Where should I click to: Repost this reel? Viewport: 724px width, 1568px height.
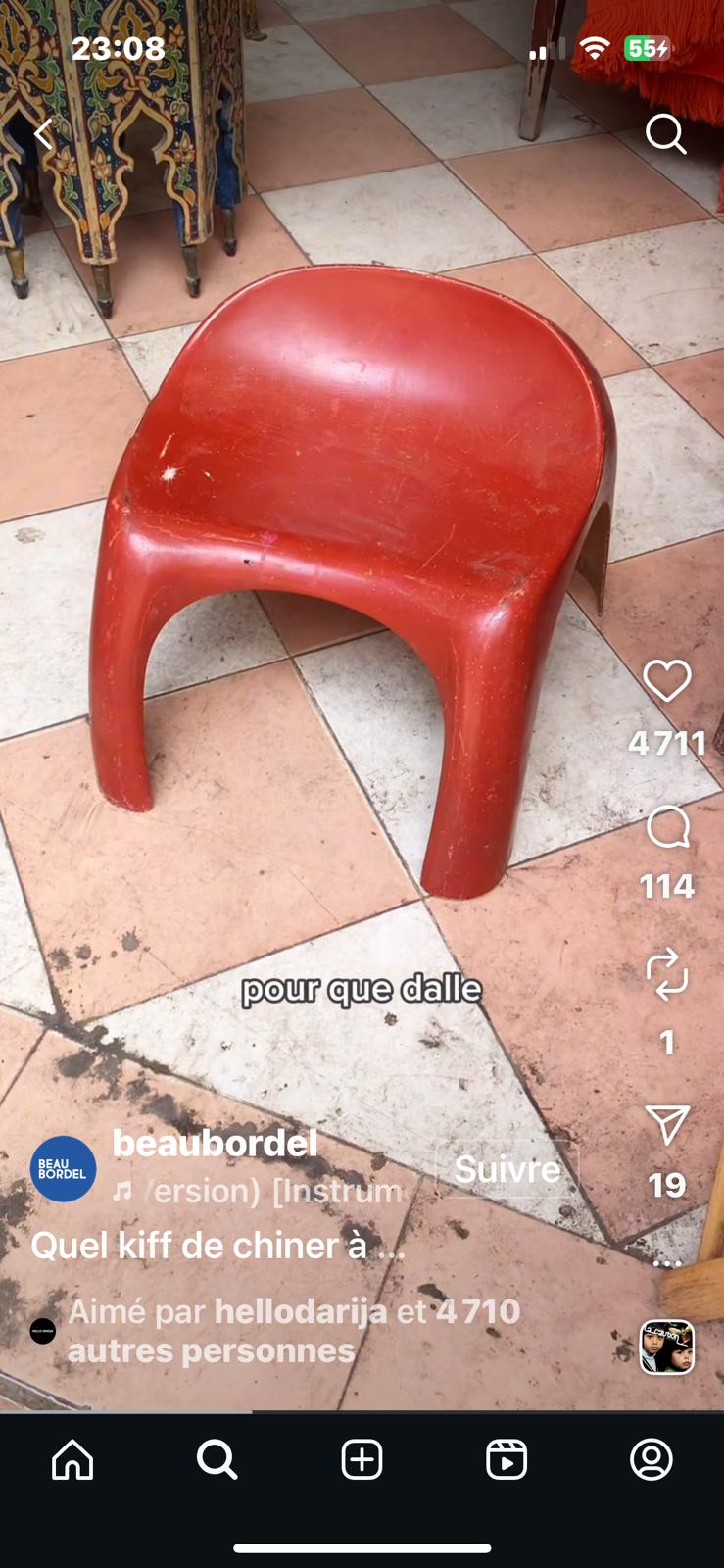pos(667,974)
